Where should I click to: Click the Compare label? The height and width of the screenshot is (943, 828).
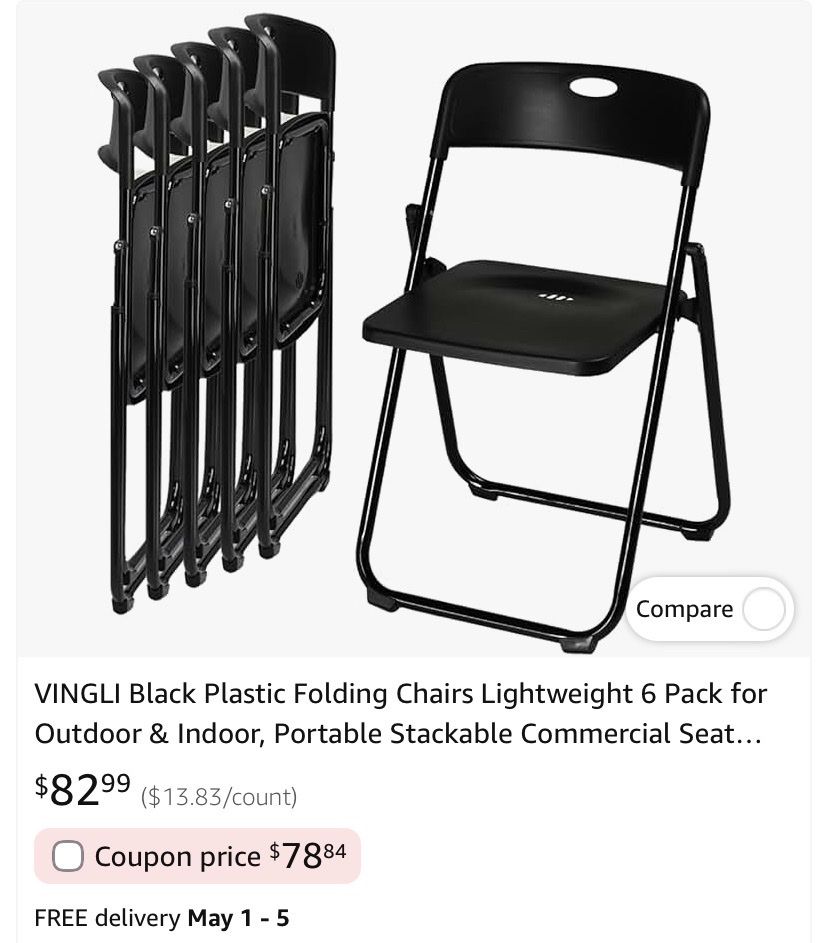coord(684,608)
